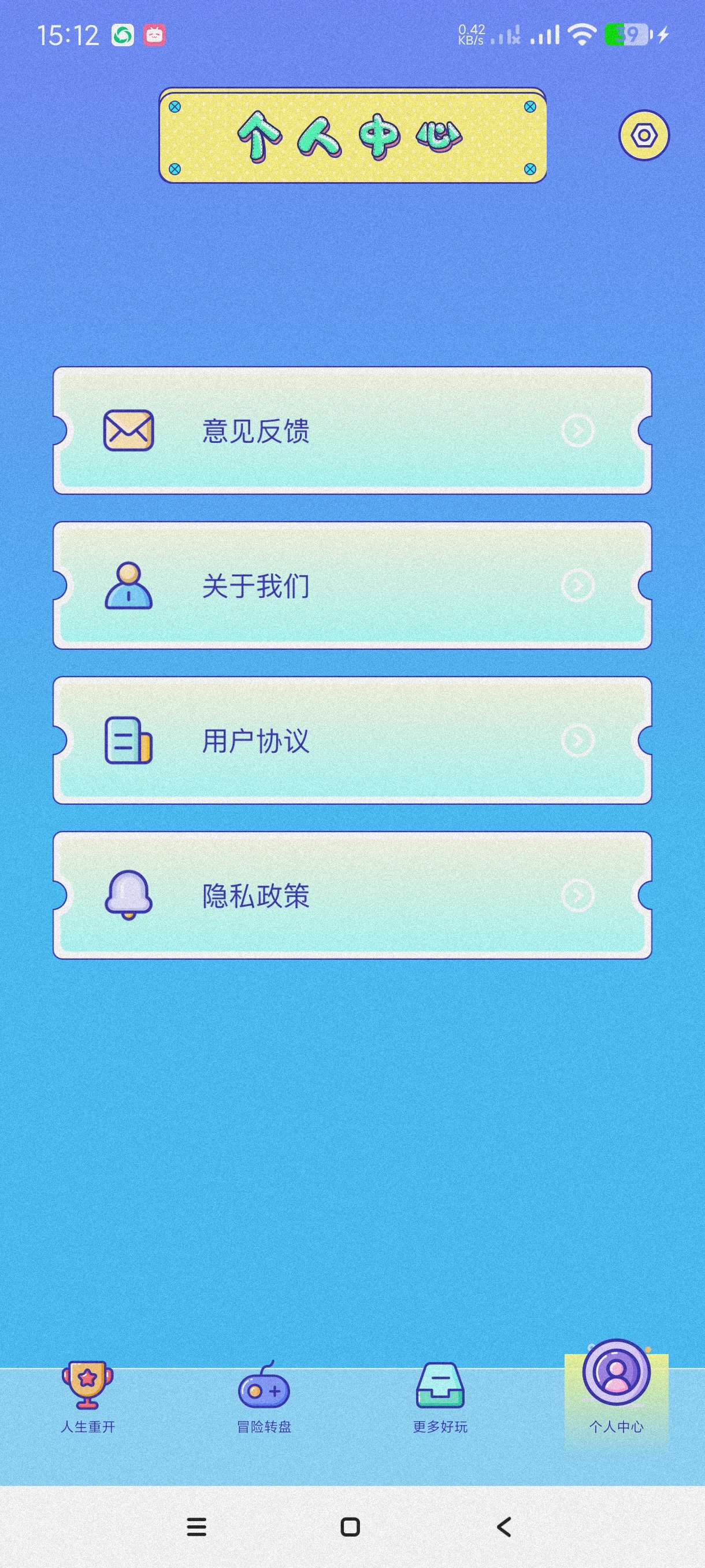Select the 个人中心 tab

click(x=616, y=1394)
